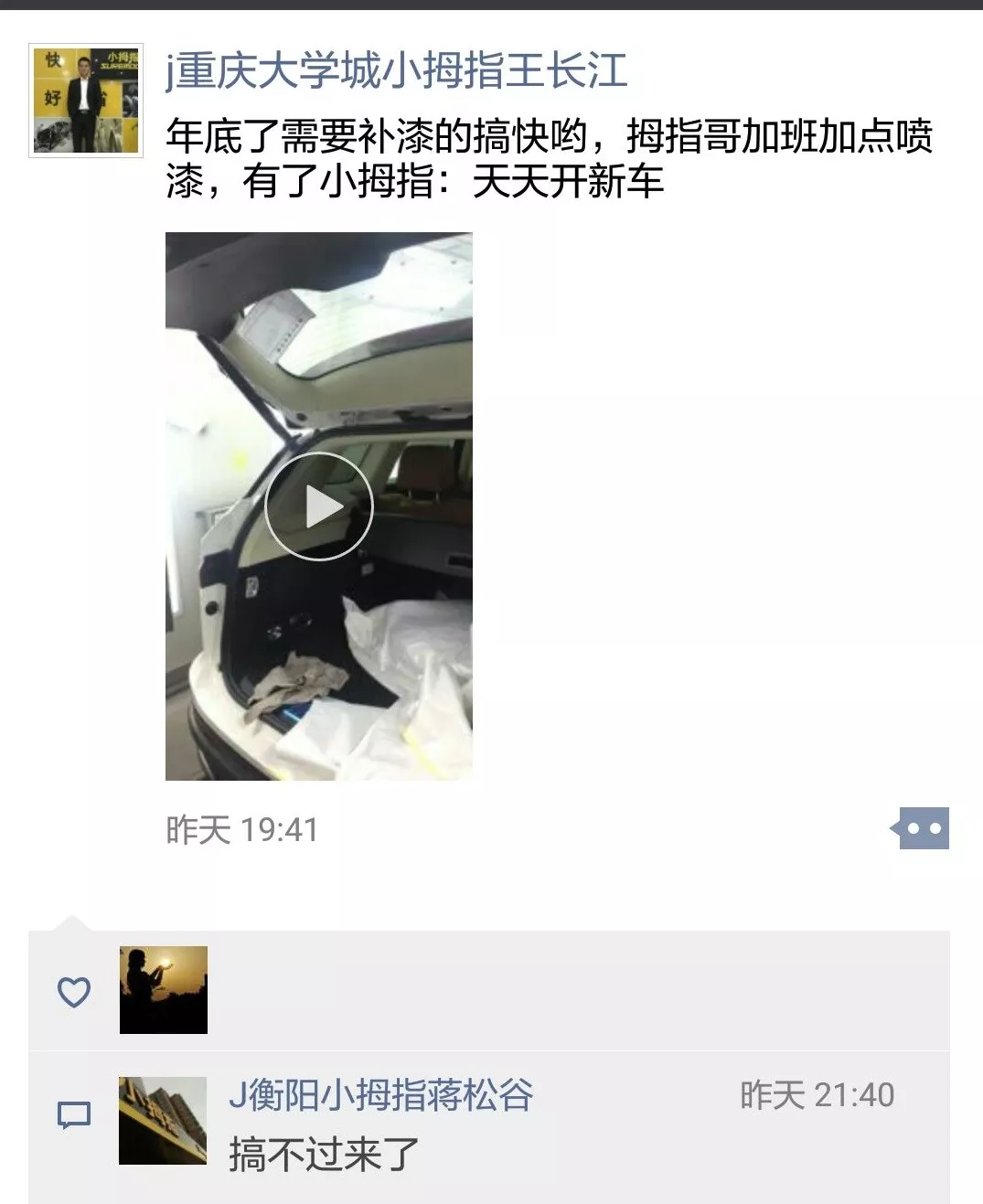983x1204 pixels.
Task: Open poster 王长江's profile picture
Action: coord(86,100)
